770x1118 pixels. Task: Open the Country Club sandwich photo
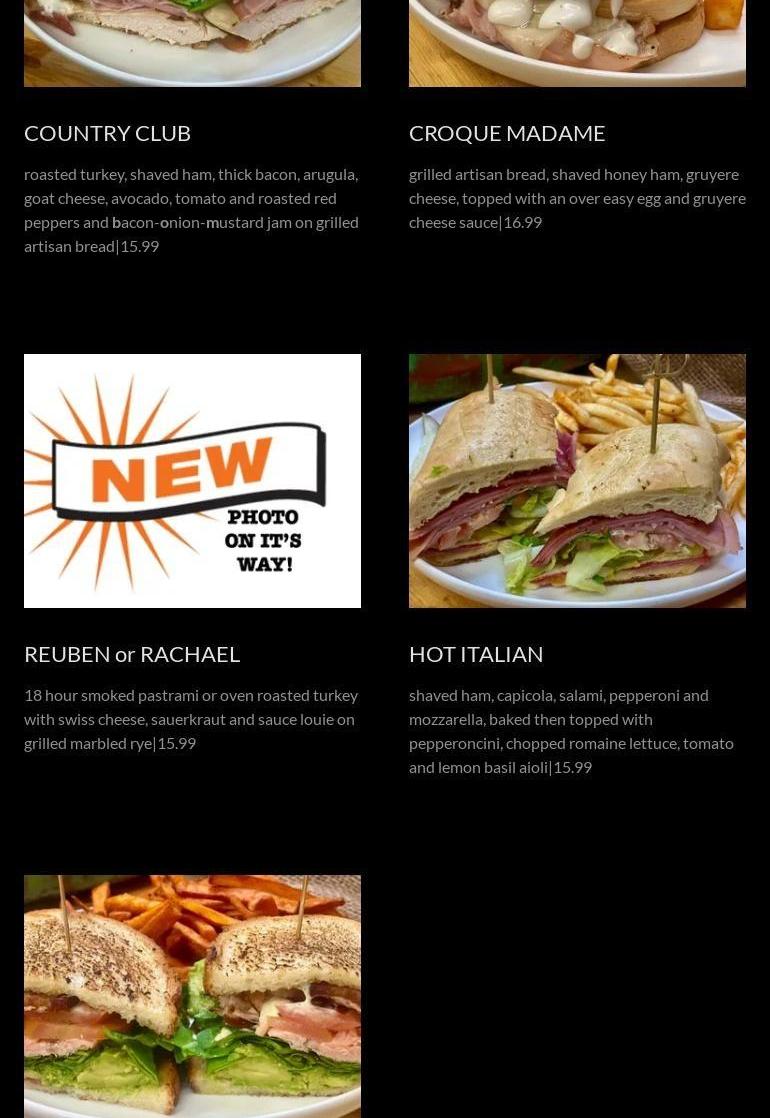point(192,43)
